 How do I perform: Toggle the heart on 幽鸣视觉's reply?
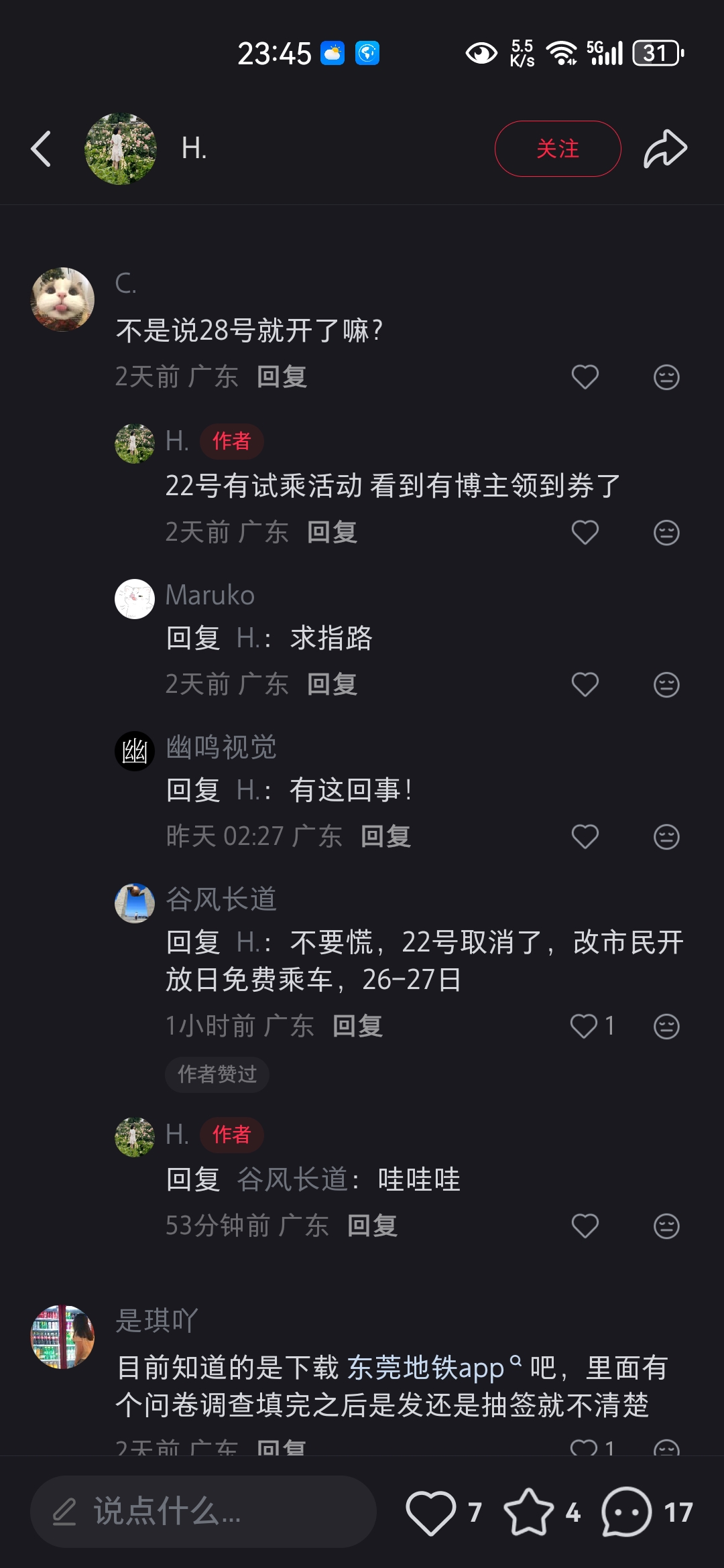tap(585, 836)
